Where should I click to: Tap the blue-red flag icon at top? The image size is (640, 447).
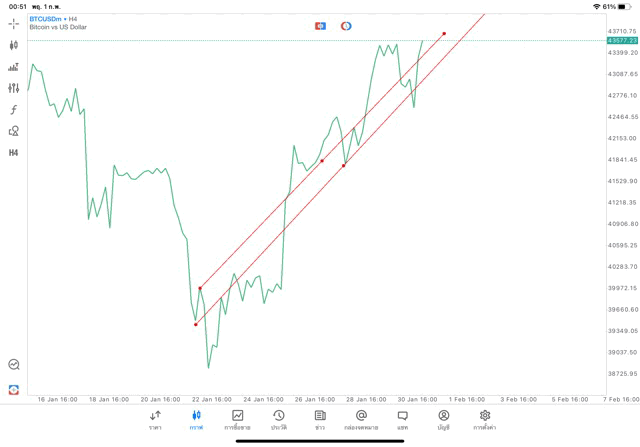pos(320,26)
